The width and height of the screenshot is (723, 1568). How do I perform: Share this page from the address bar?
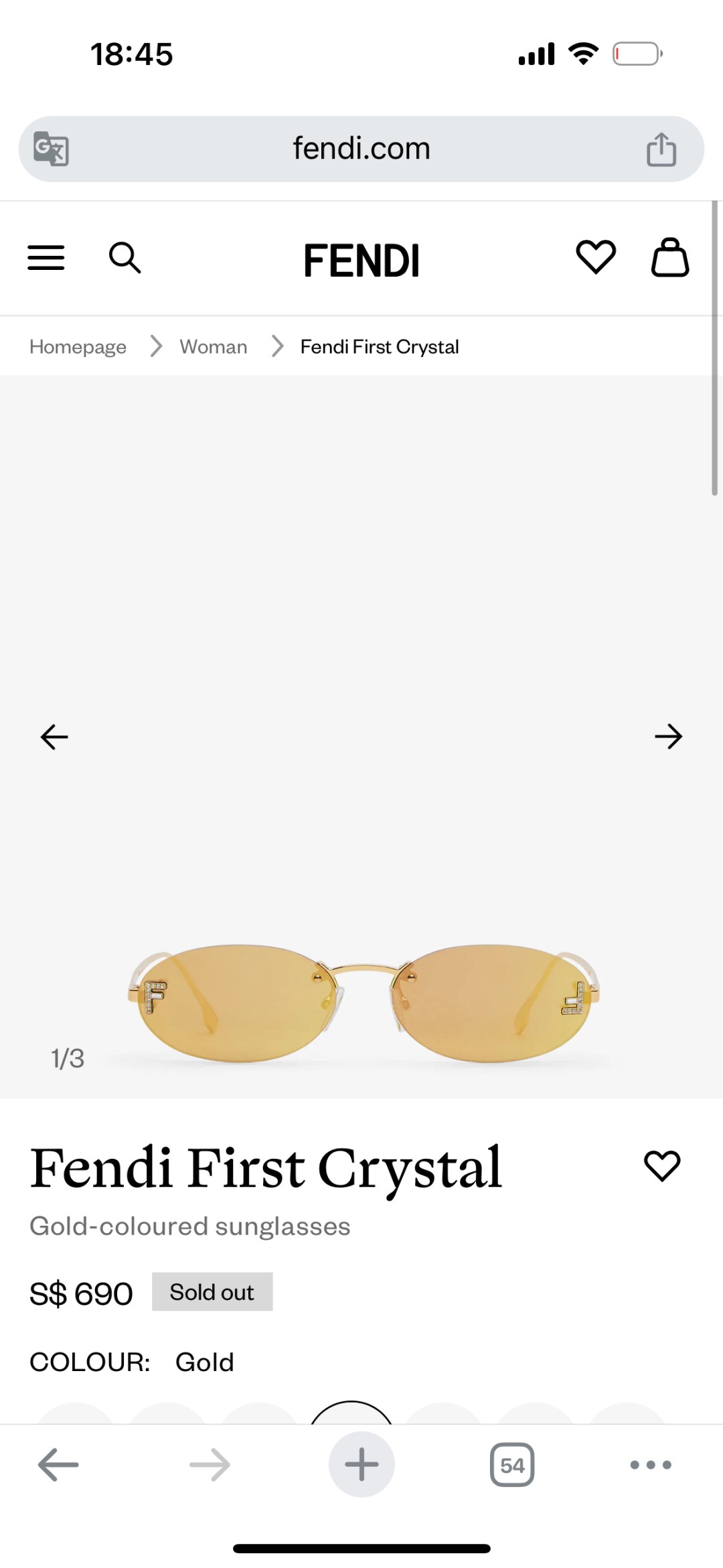coord(661,149)
